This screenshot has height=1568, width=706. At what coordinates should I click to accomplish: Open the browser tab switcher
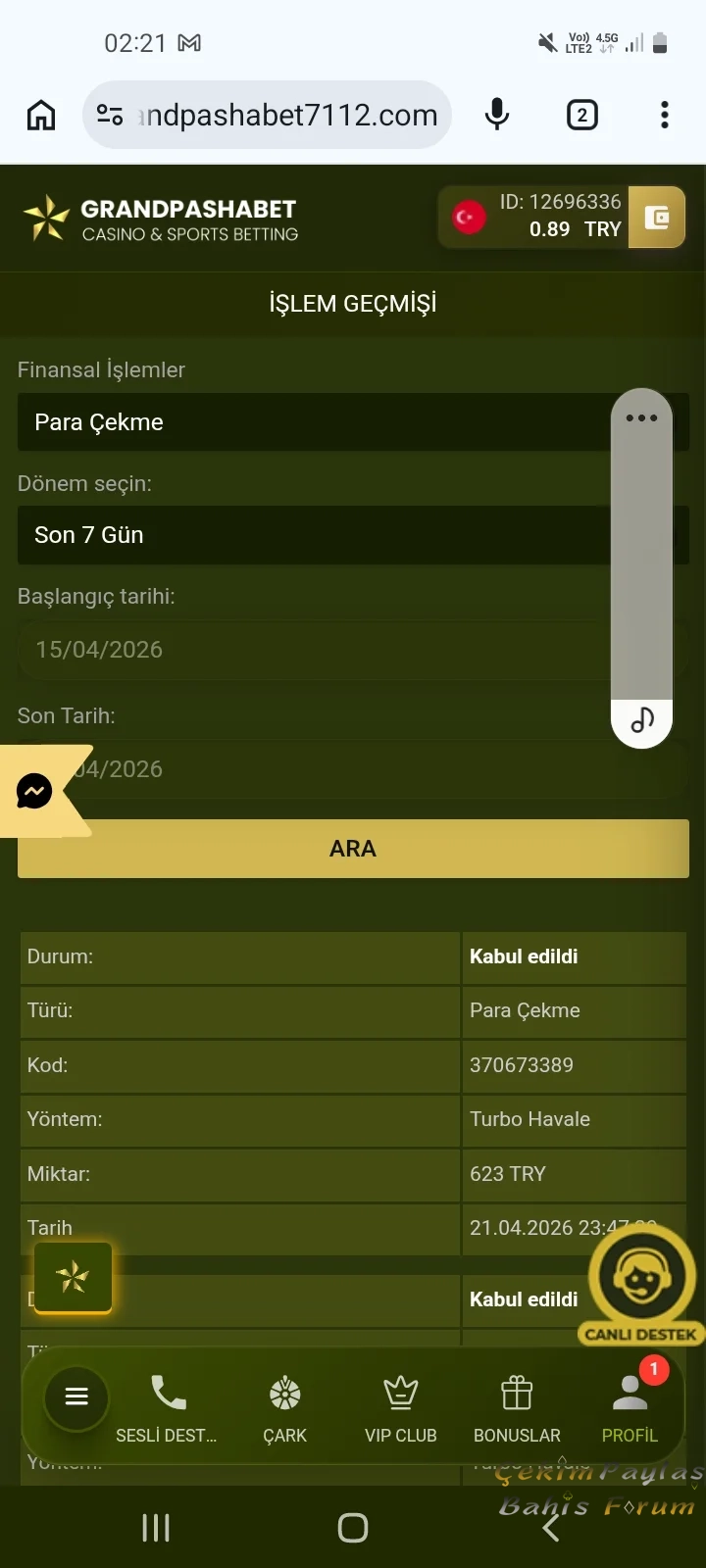tap(581, 116)
